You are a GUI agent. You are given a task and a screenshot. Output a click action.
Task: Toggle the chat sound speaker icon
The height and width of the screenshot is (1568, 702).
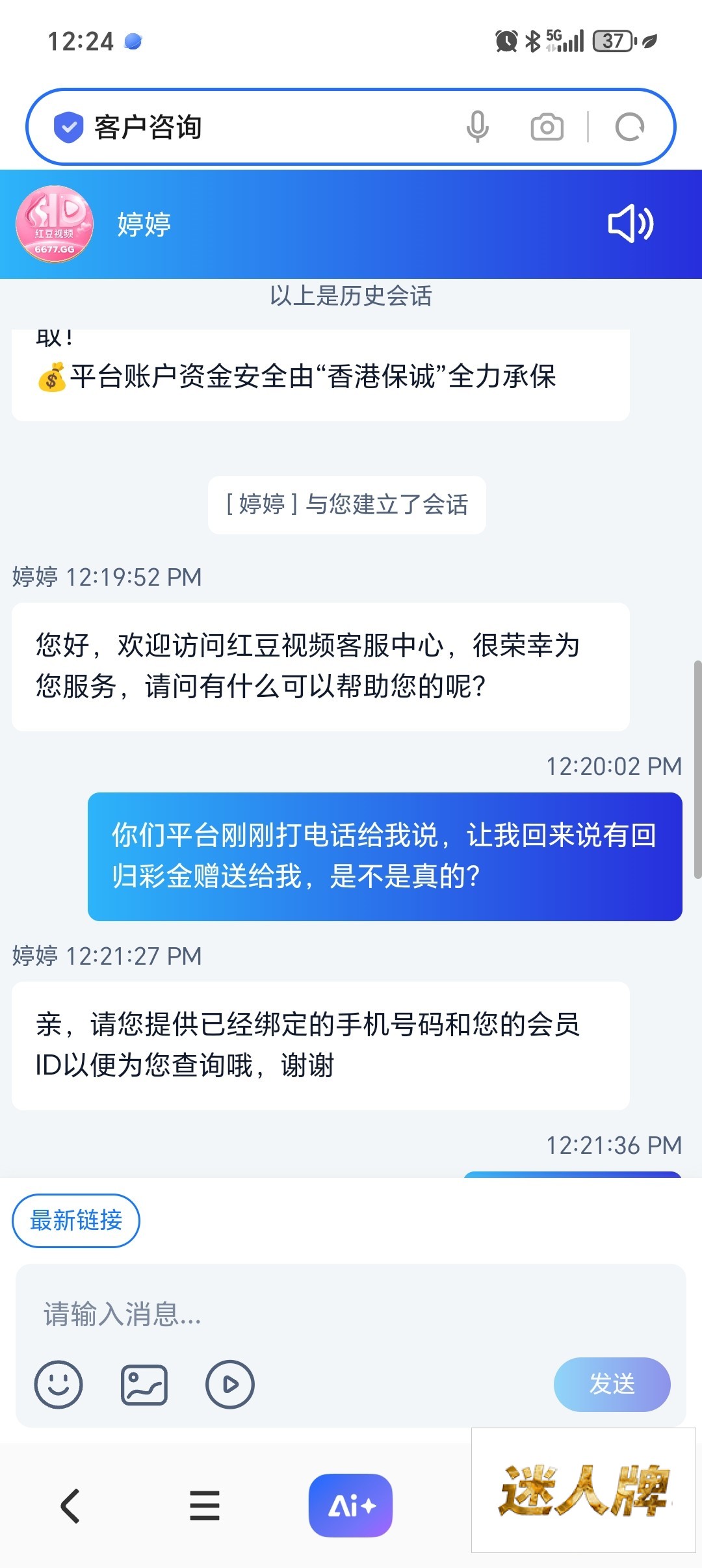point(630,224)
